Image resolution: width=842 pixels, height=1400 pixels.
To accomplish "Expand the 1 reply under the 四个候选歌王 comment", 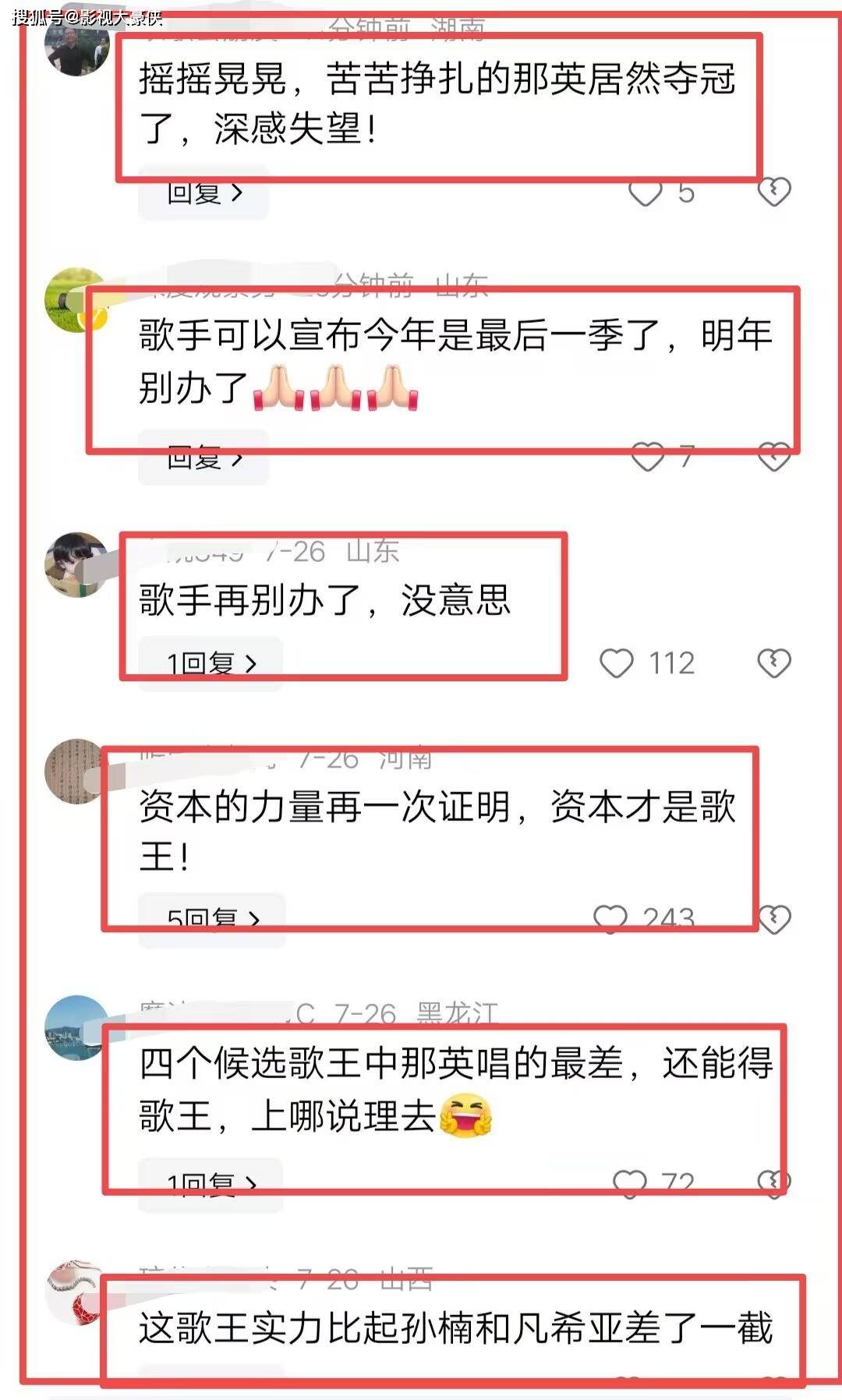I will point(210,1184).
